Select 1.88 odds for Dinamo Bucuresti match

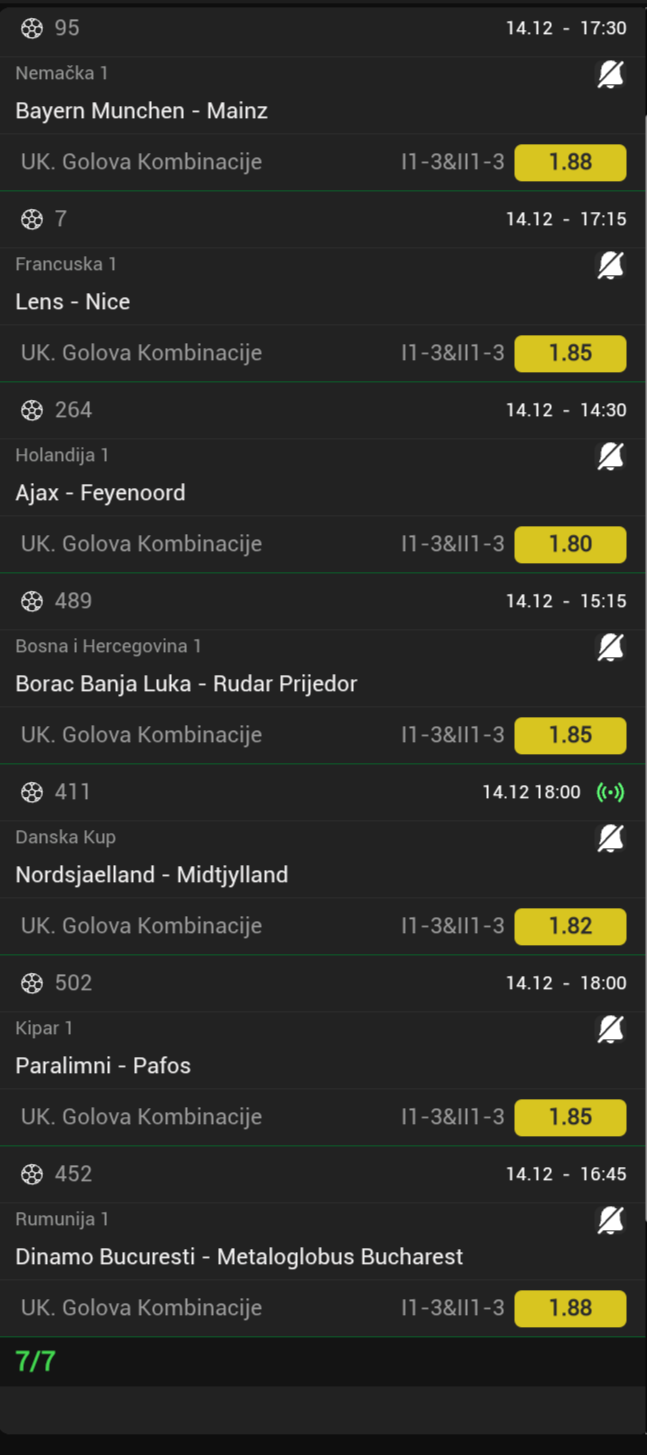pos(570,1308)
